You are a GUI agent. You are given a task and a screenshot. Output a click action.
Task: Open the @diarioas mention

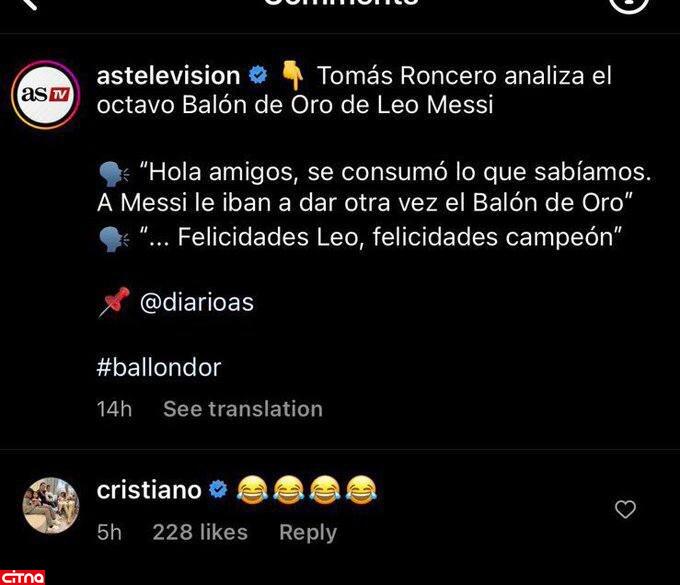[196, 303]
